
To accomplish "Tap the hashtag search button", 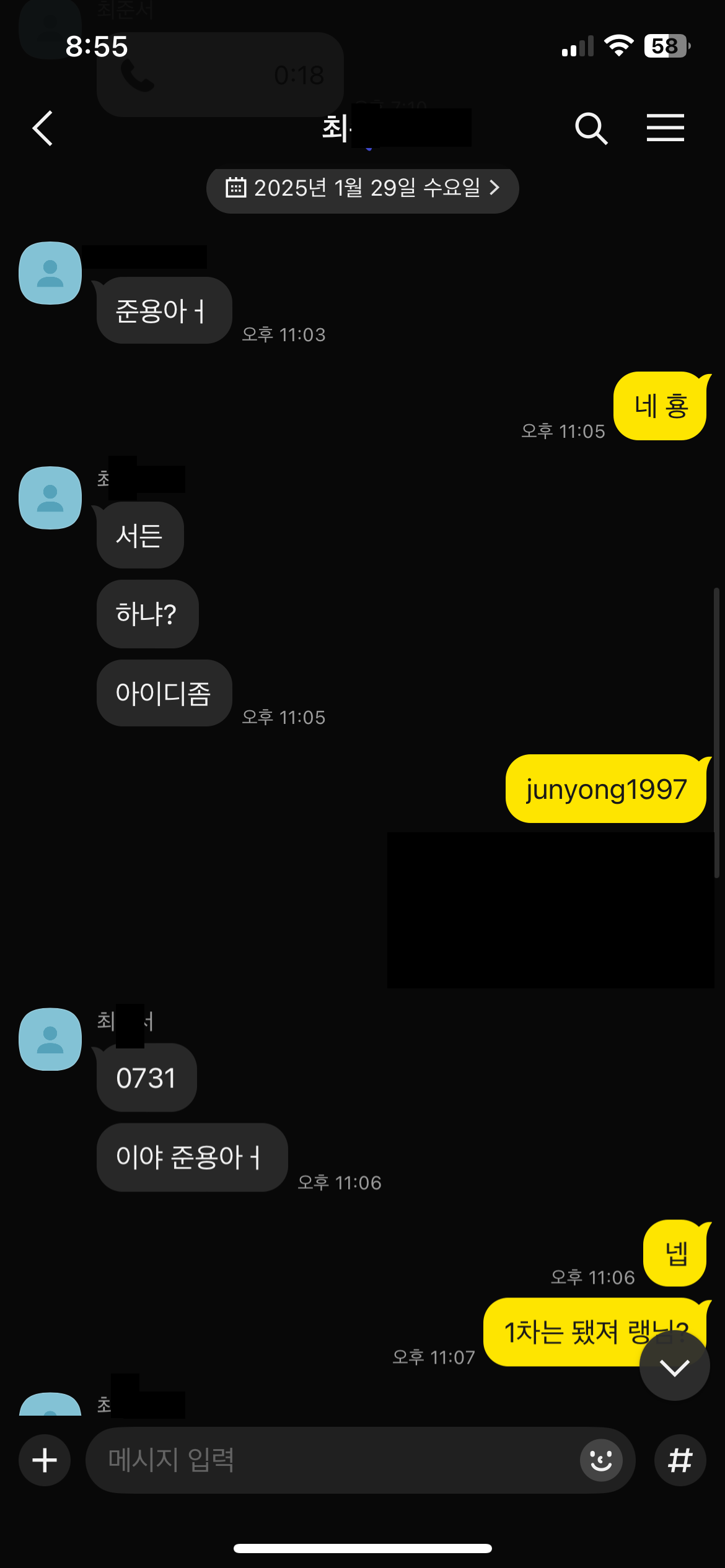I will point(680,1460).
